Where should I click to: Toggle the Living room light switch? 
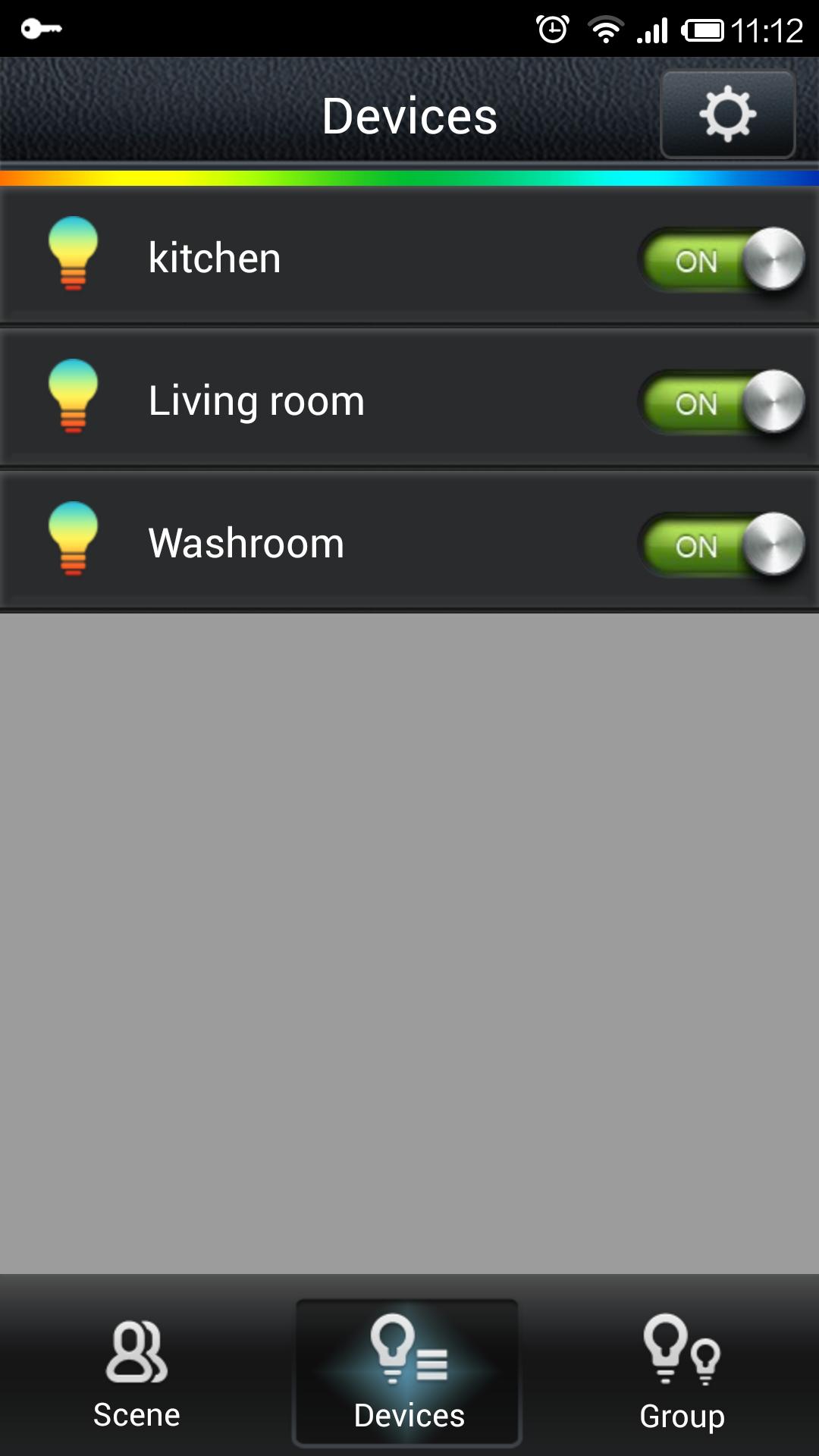pos(722,402)
